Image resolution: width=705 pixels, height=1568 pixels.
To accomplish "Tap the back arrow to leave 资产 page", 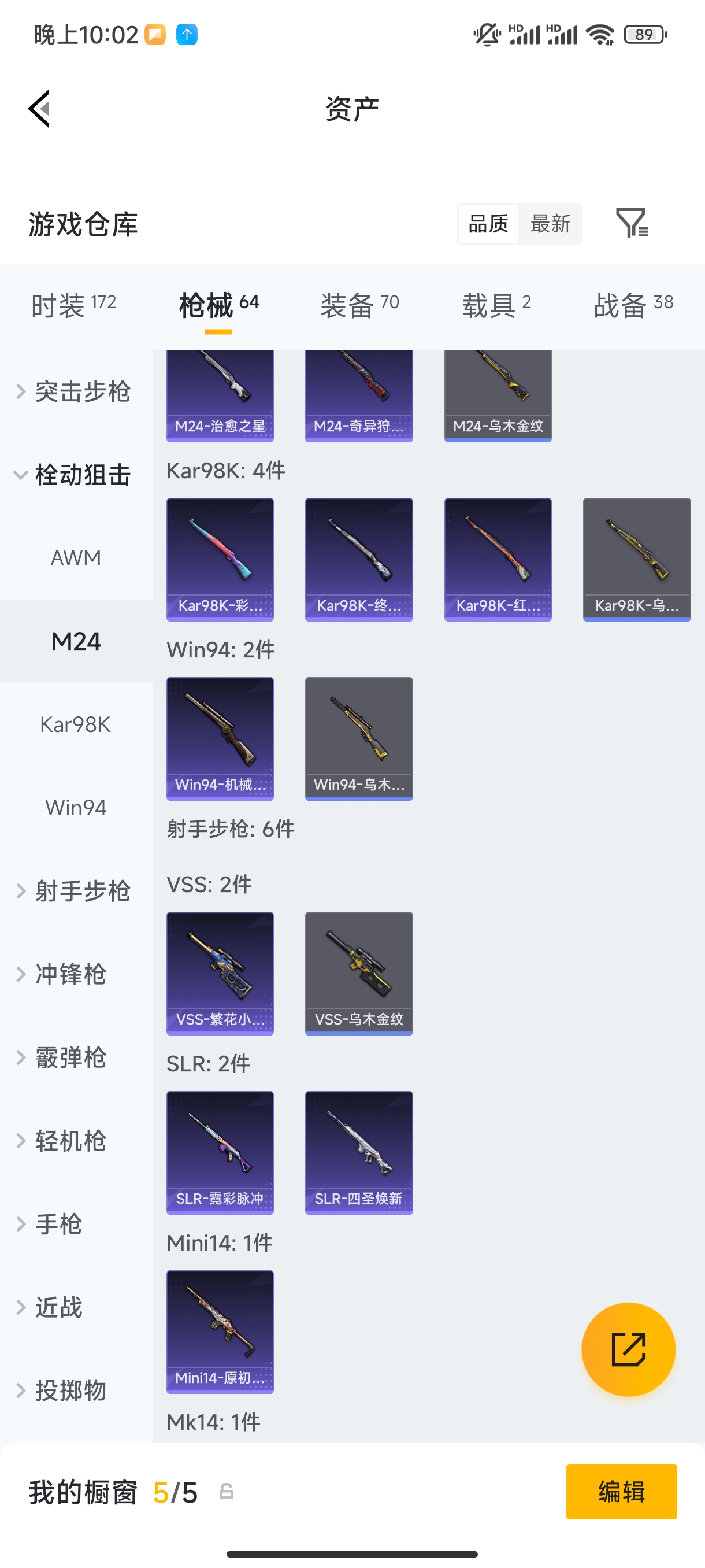I will [x=39, y=108].
